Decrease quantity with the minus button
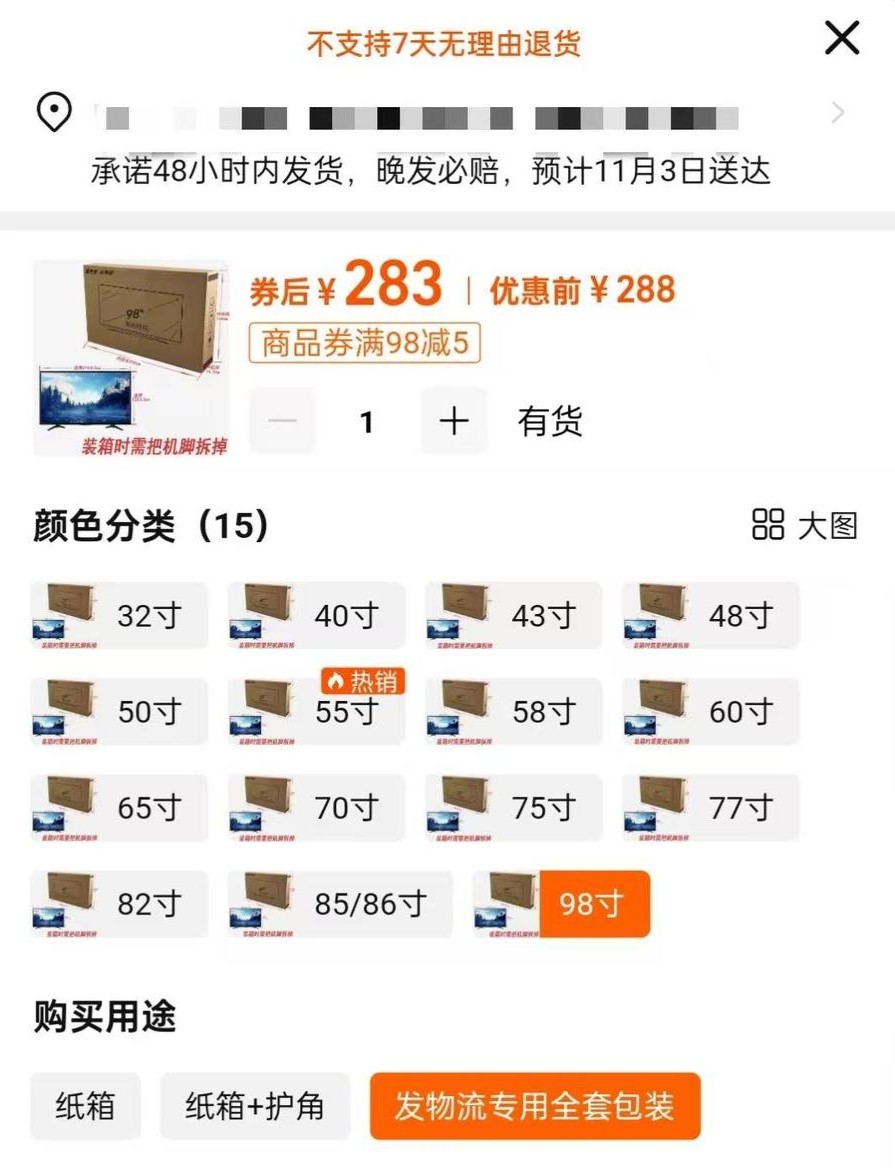Screen dimensions: 895x1168 click(283, 421)
